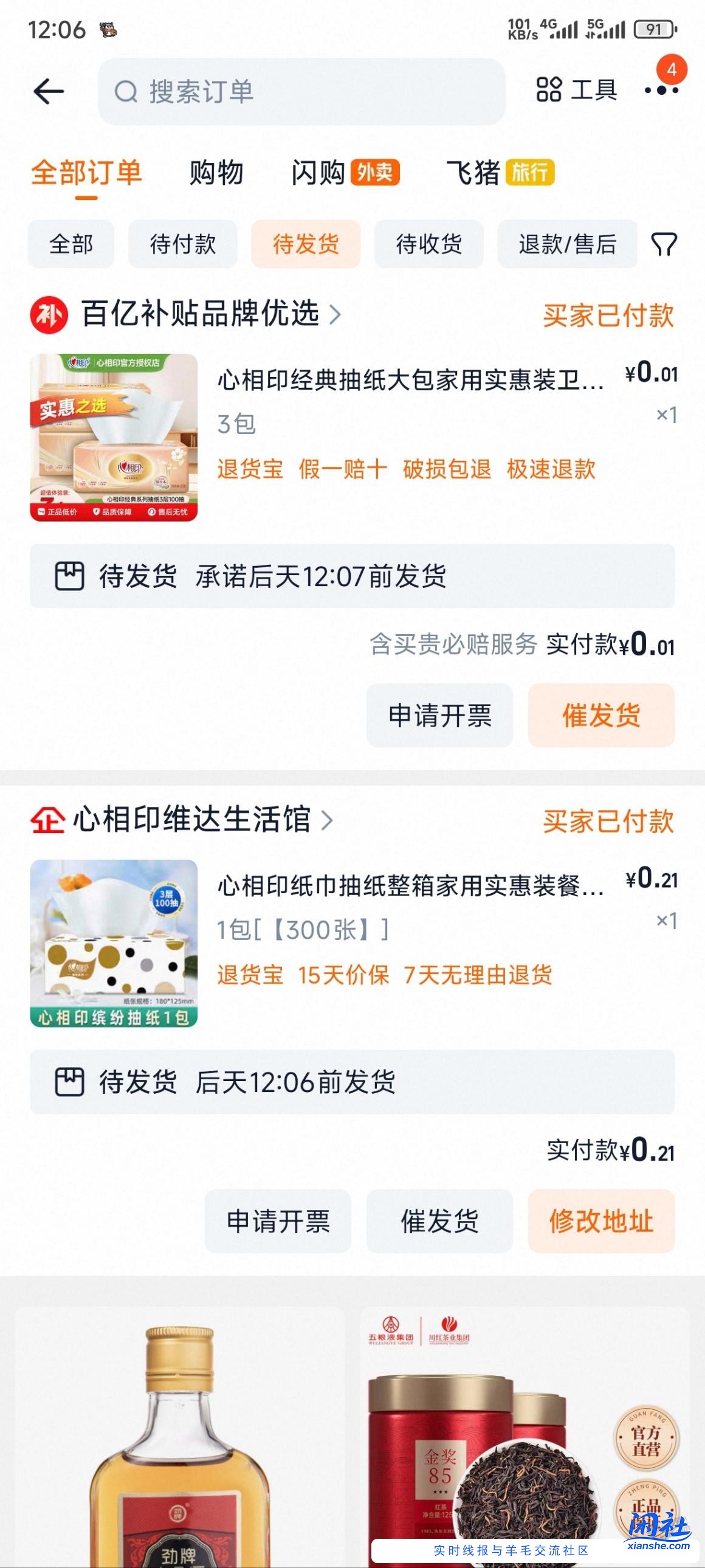The width and height of the screenshot is (705, 1568).
Task: Open the filter funnel next to 退款/售后
Action: tap(664, 243)
